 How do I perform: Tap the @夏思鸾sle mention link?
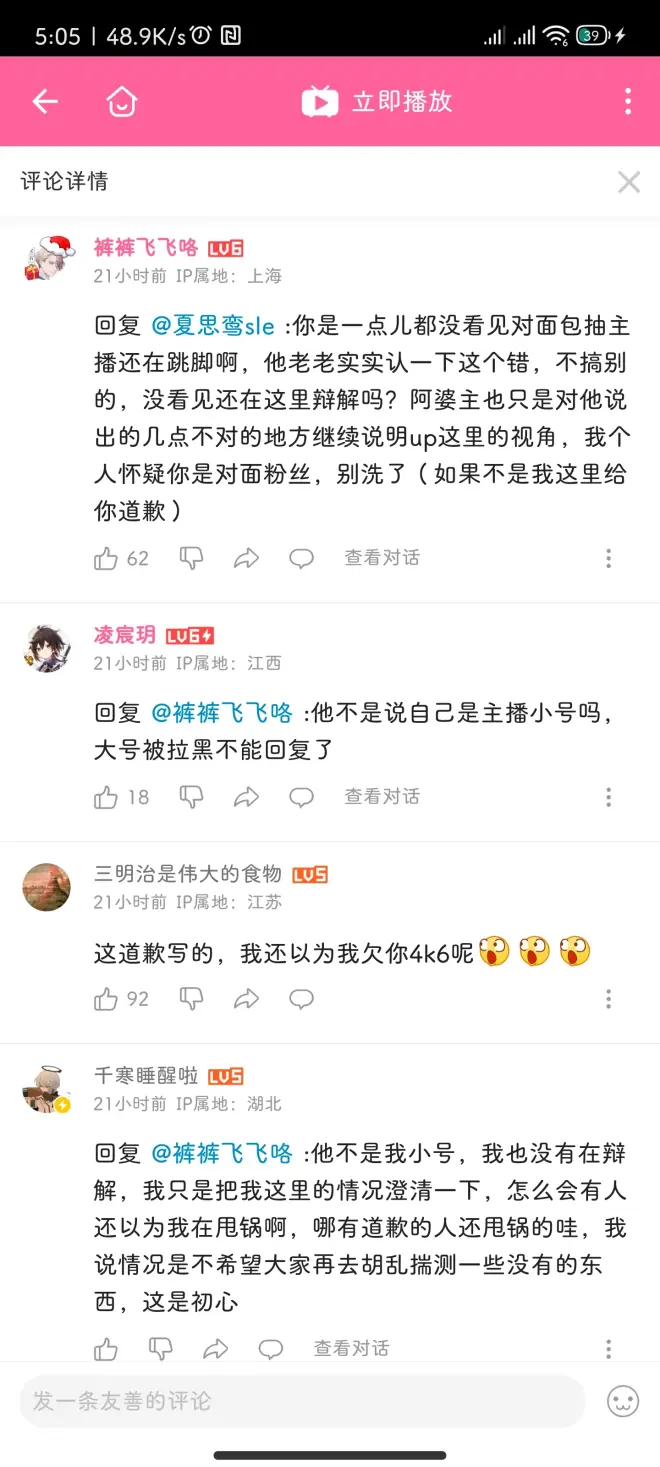[213, 326]
